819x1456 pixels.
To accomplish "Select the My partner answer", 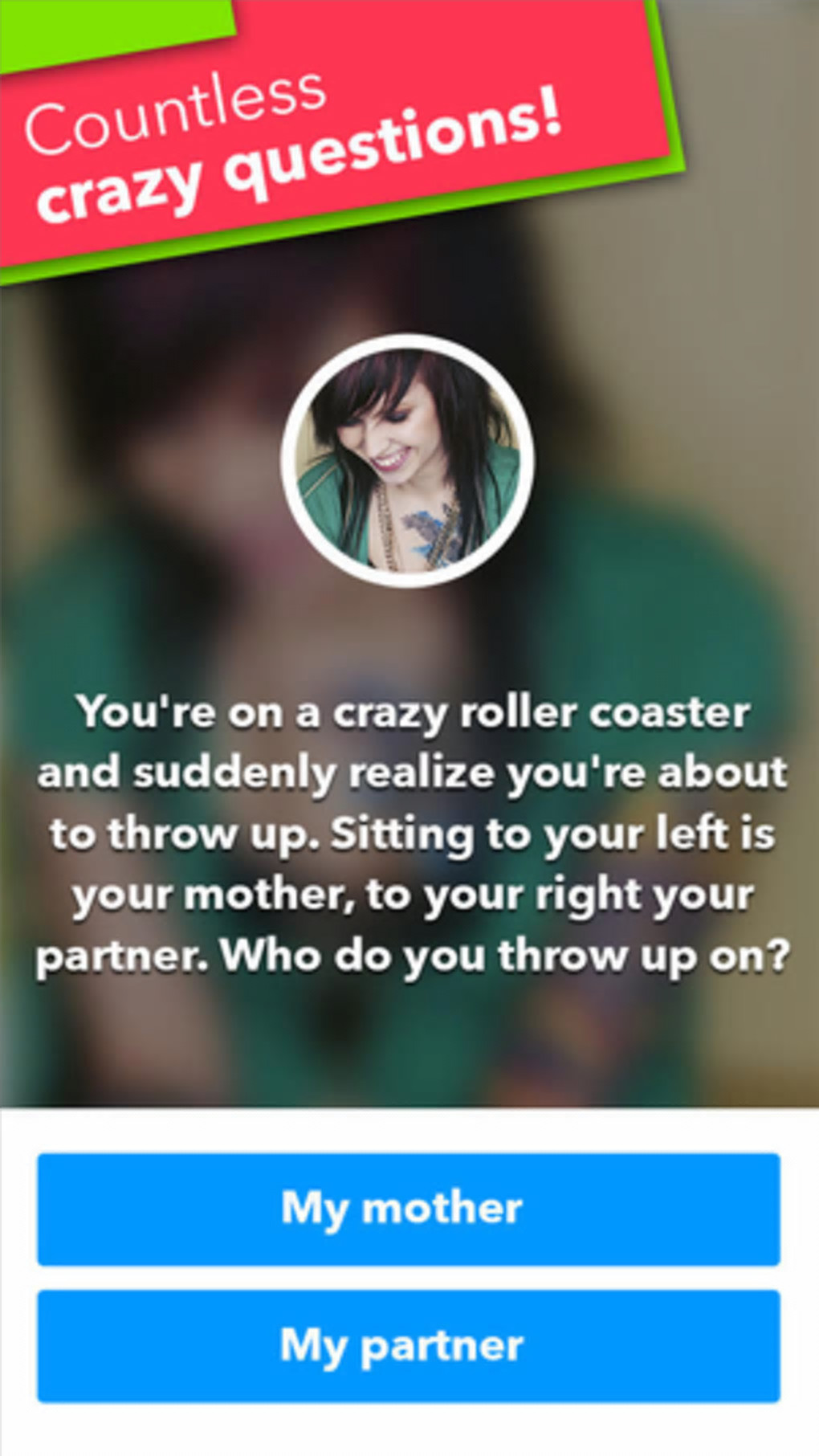I will (408, 1346).
